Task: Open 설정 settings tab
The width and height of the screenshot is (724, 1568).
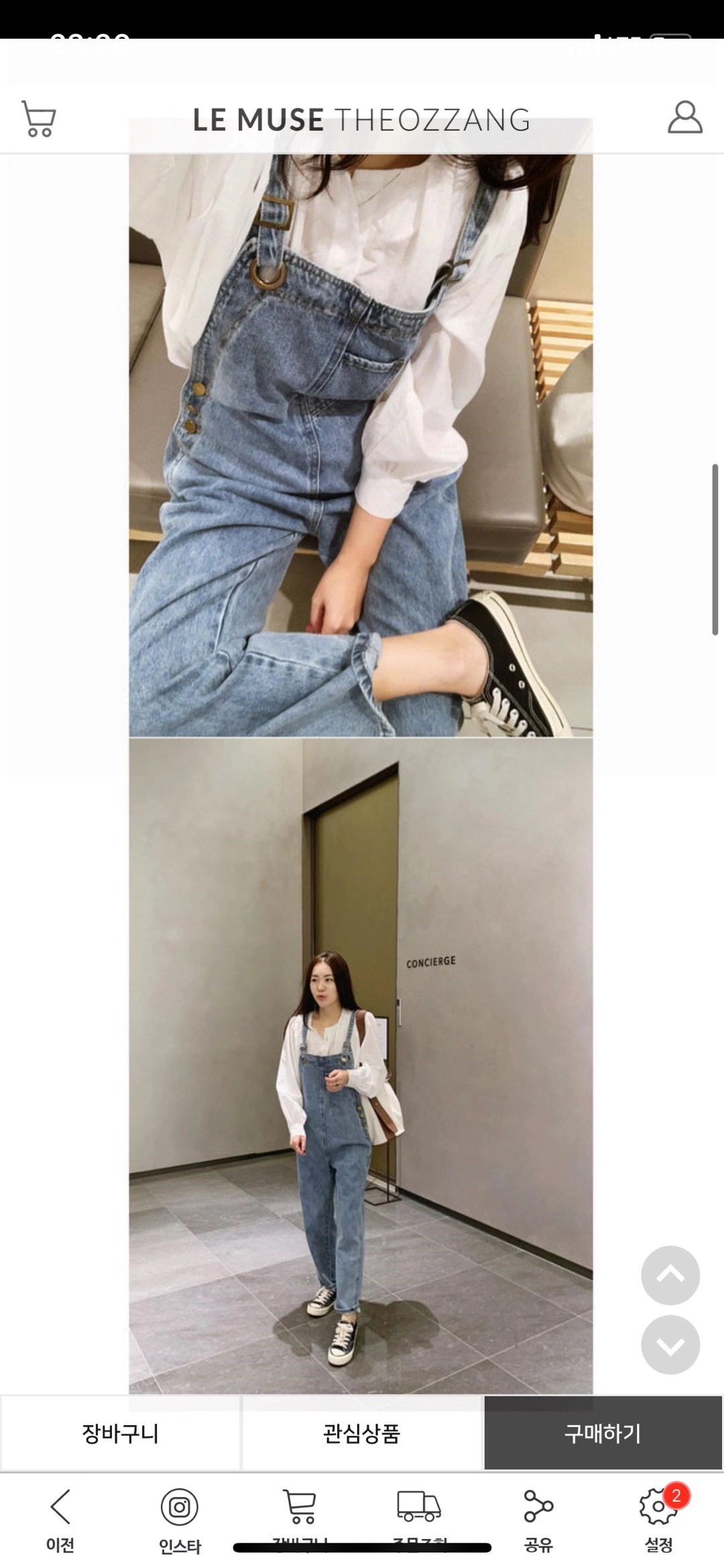Action: click(658, 1520)
